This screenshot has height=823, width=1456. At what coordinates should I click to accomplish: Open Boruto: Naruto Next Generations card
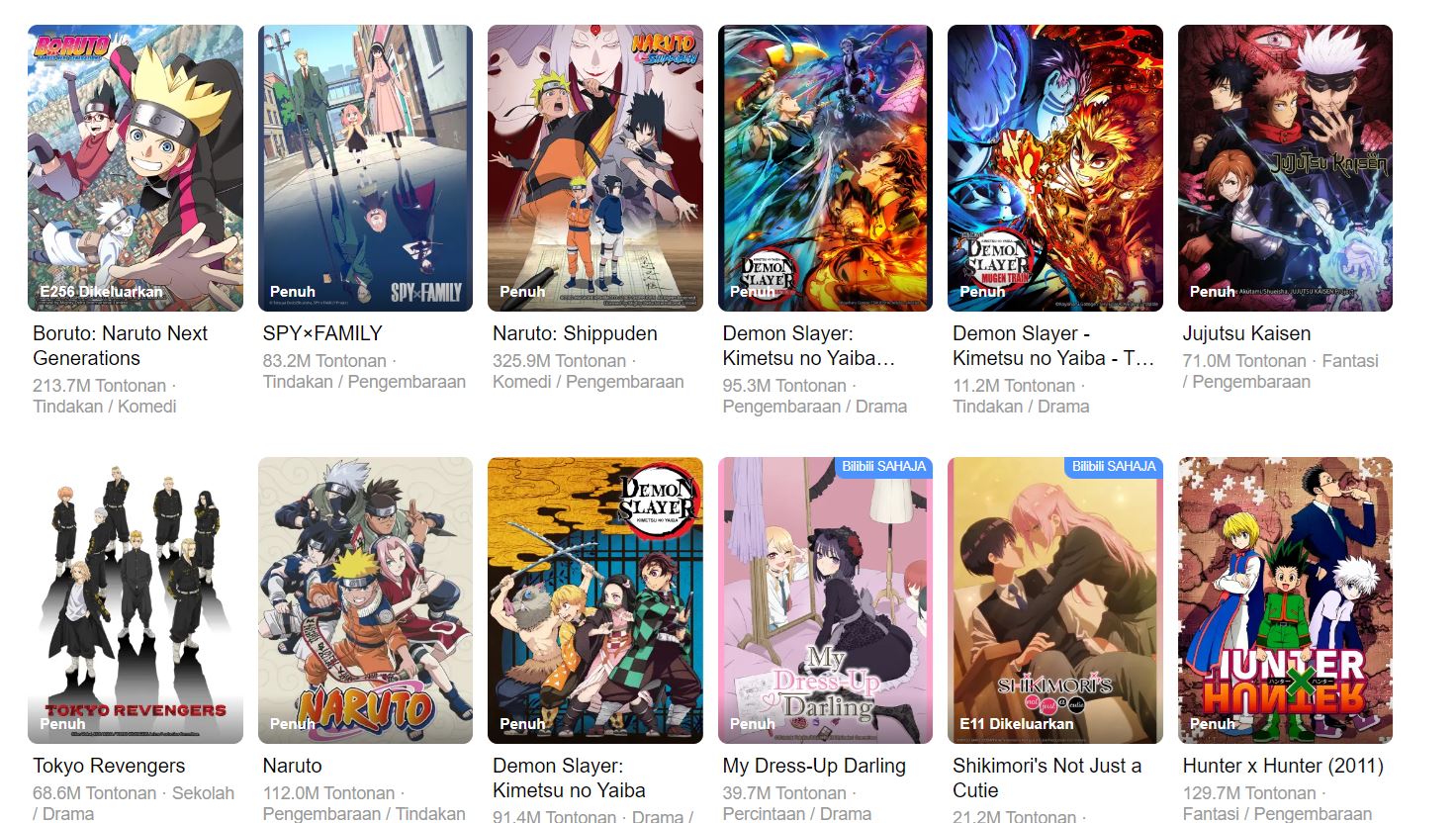click(136, 168)
